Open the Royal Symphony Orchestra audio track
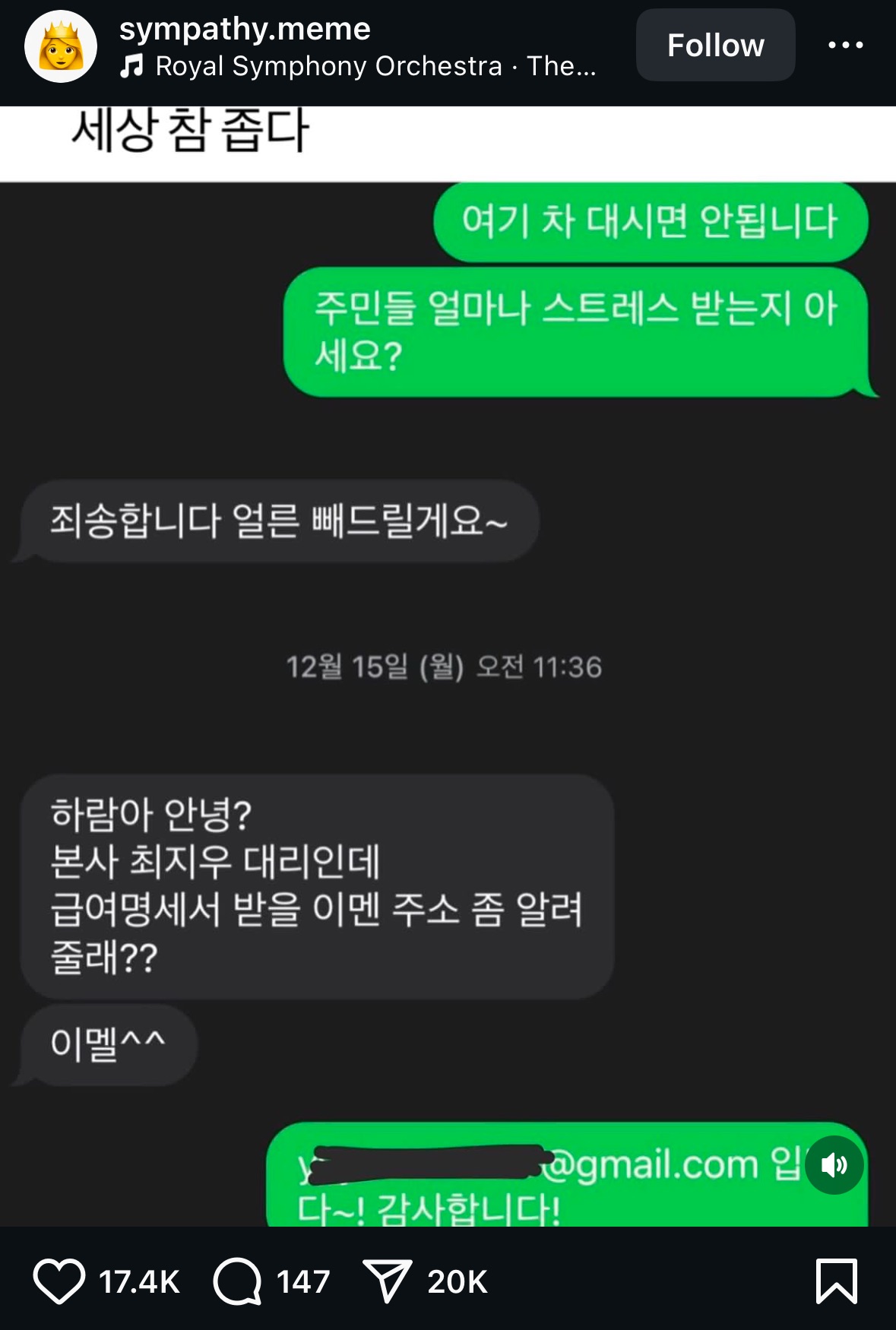The height and width of the screenshot is (1330, 896). (x=359, y=67)
